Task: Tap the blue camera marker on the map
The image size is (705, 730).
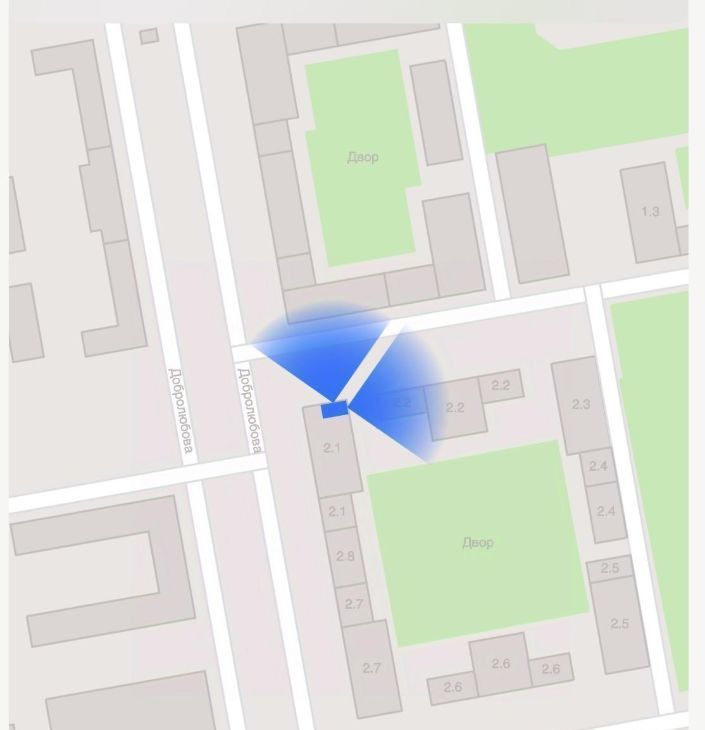Action: 334,409
